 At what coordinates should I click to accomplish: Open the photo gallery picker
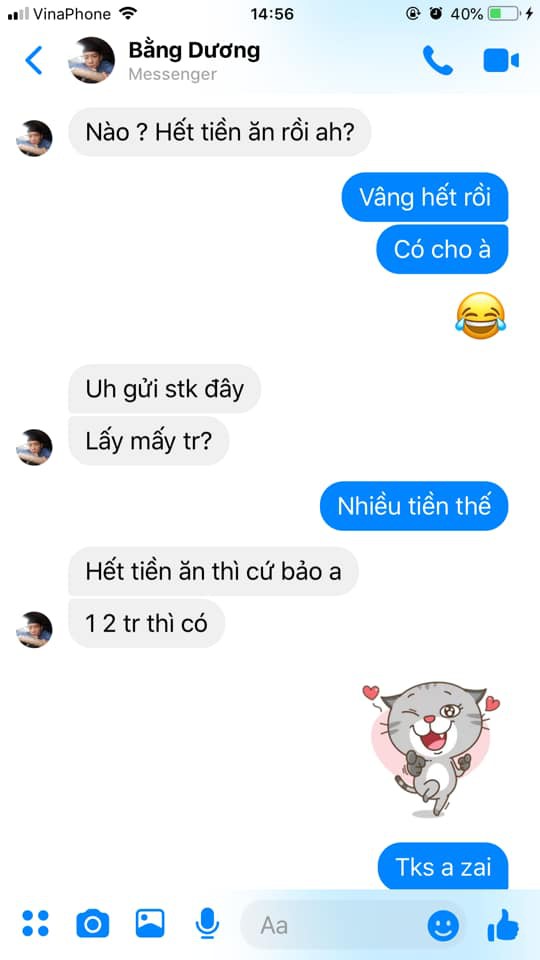(150, 923)
